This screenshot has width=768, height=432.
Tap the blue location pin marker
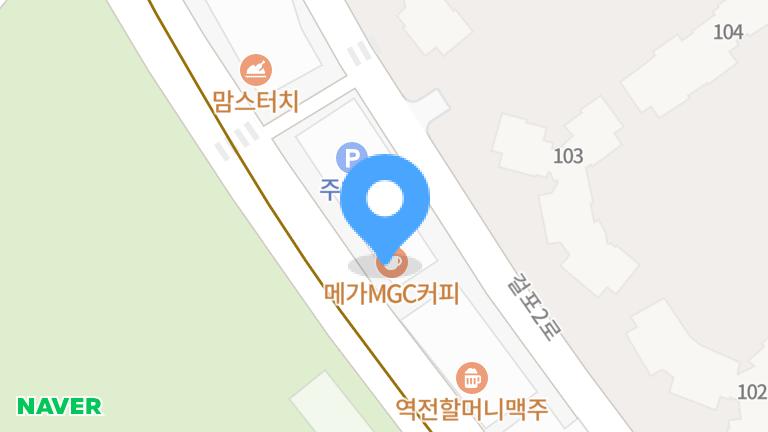tap(385, 201)
